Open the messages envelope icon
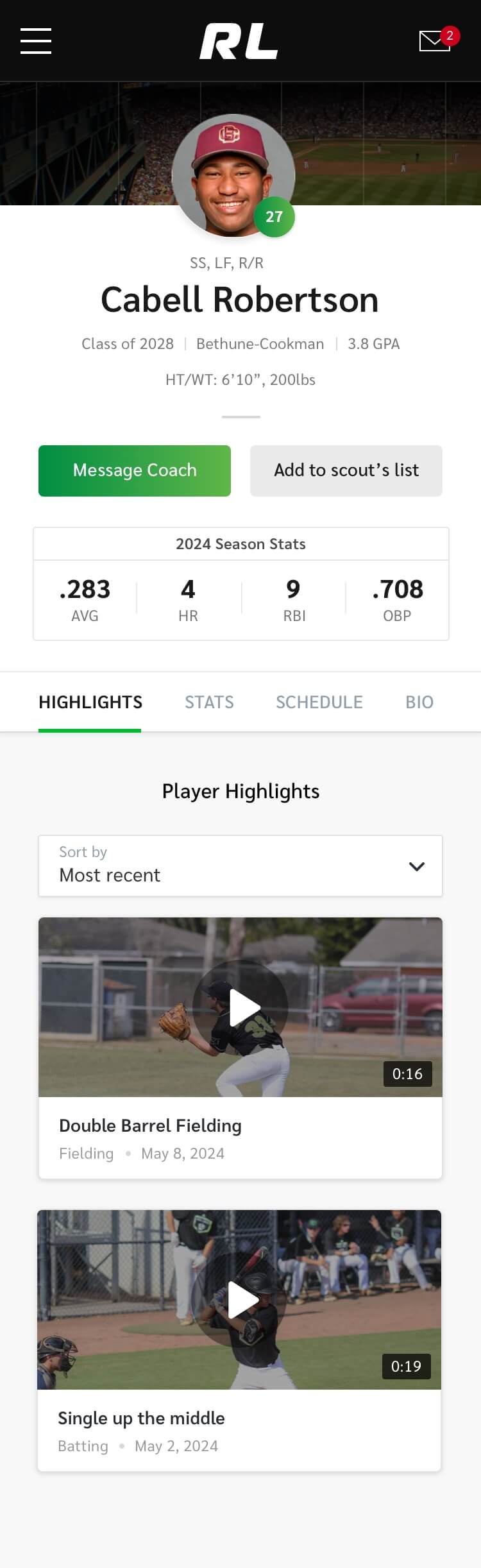 [435, 41]
